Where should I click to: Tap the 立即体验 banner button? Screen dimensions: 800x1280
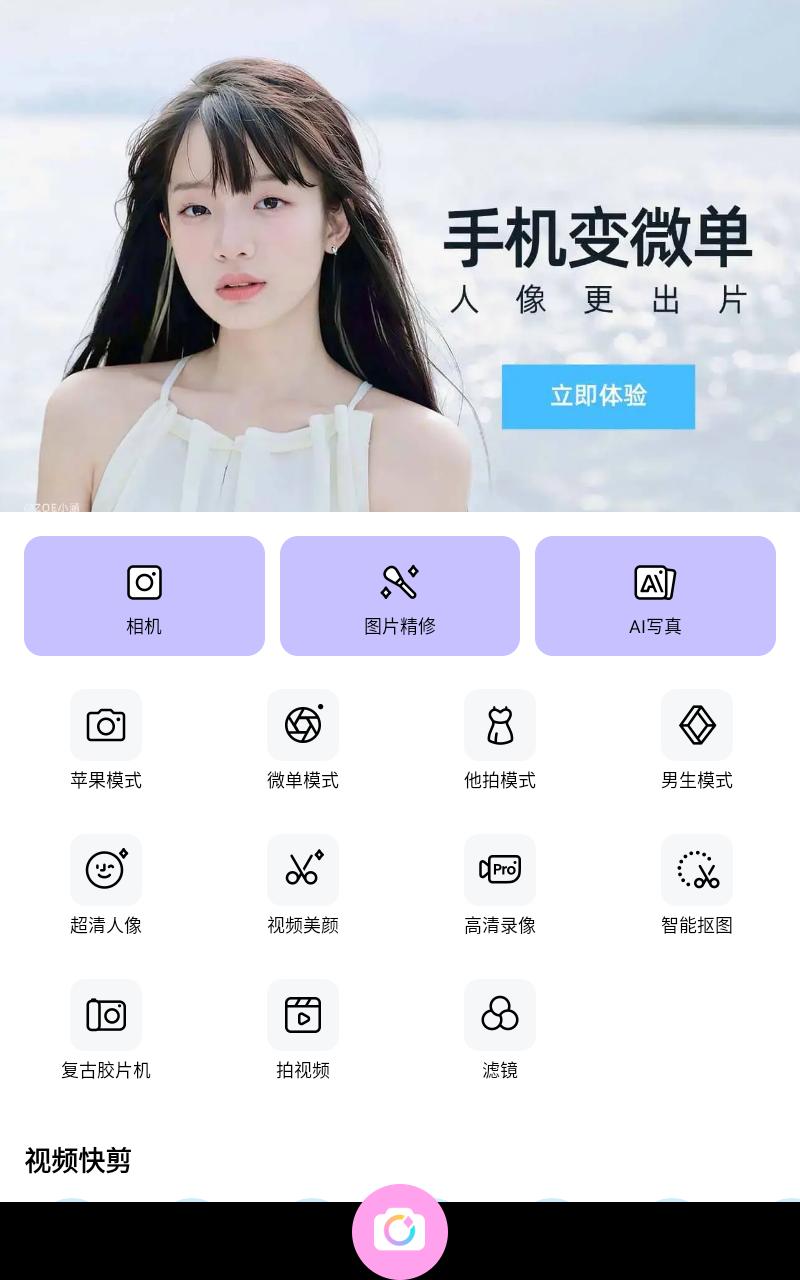click(598, 396)
